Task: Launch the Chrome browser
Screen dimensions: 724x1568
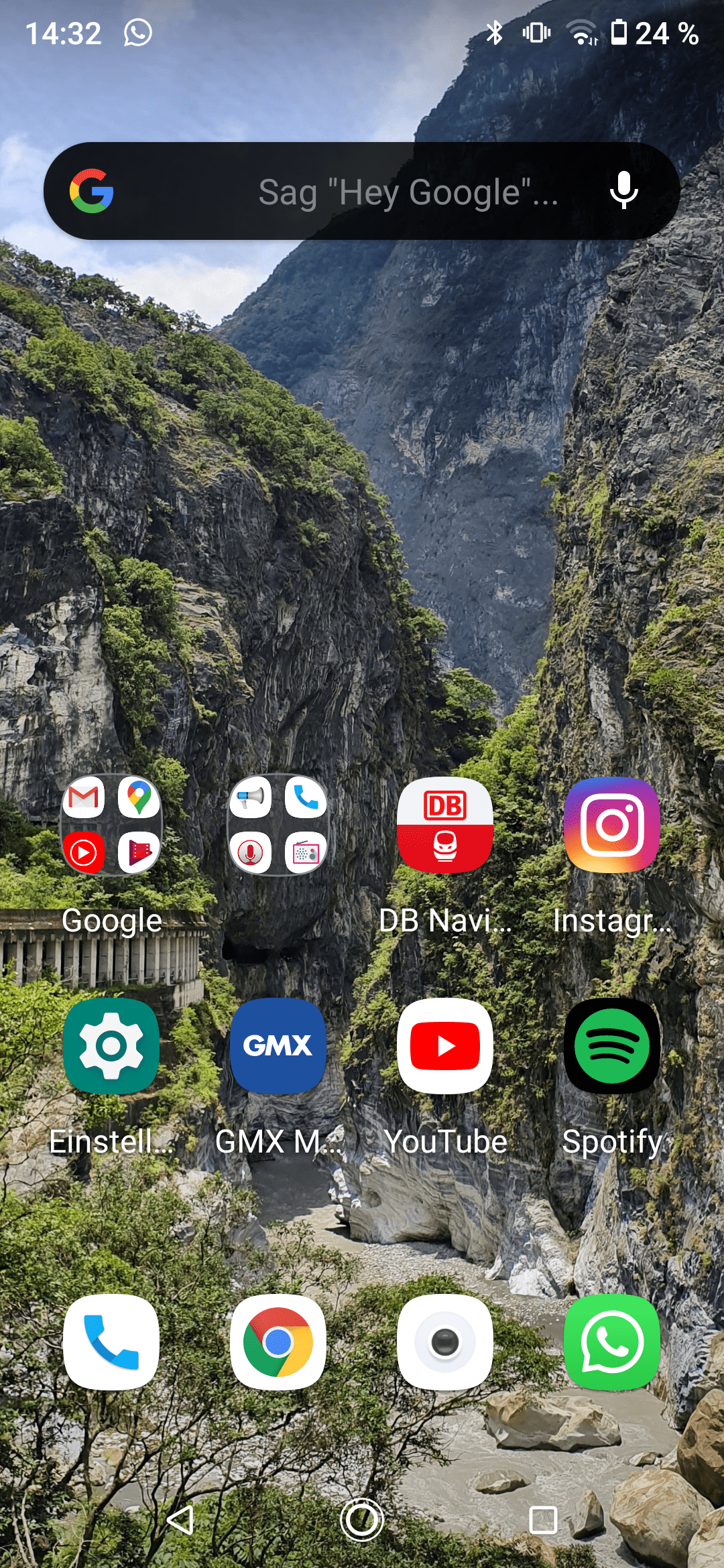Action: (278, 1342)
